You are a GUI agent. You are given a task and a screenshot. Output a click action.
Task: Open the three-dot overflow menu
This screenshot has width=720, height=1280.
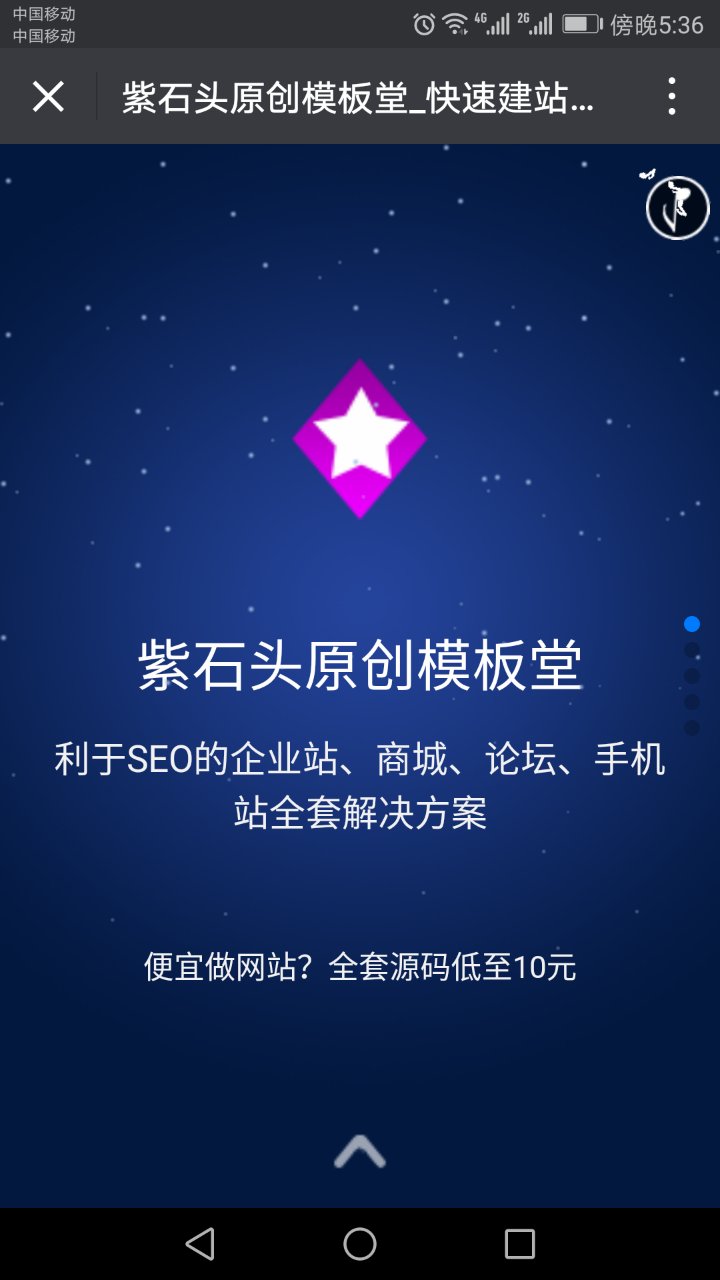coord(671,97)
